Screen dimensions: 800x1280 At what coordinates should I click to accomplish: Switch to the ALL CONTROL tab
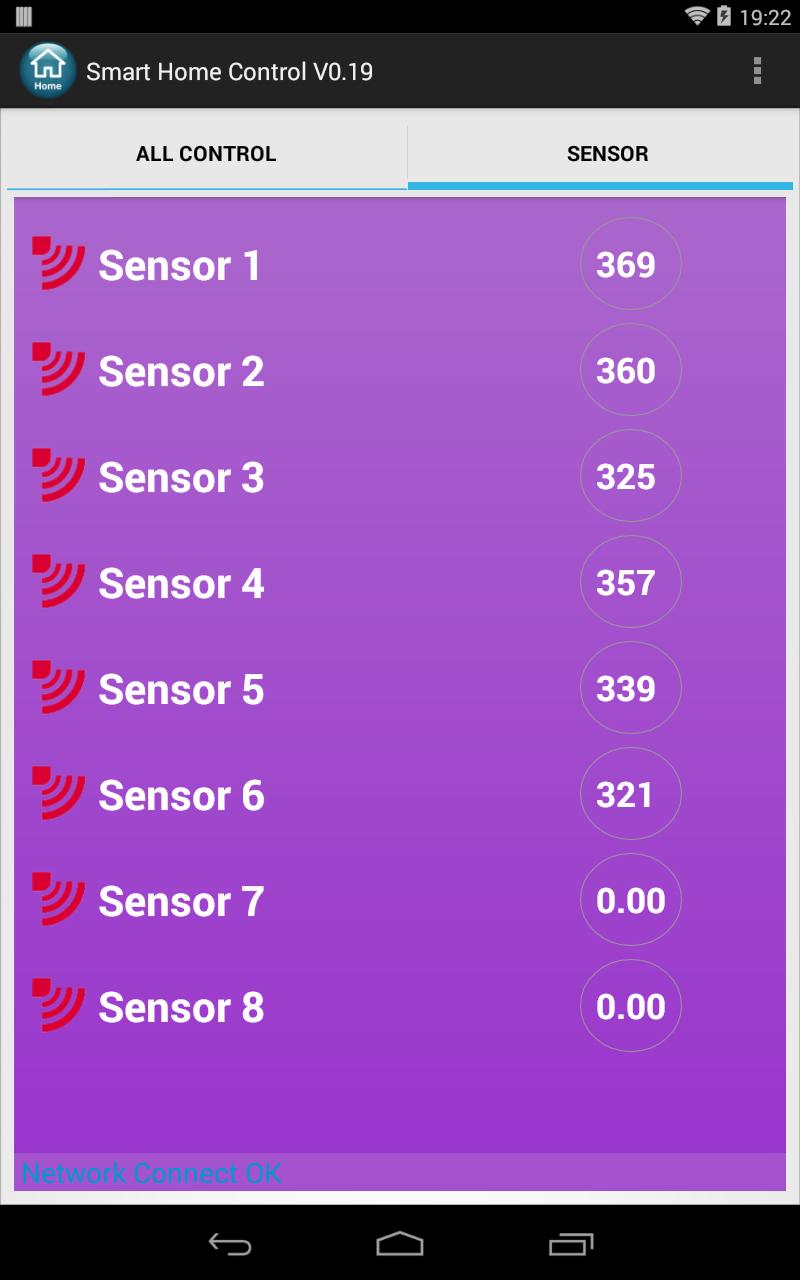tap(206, 154)
